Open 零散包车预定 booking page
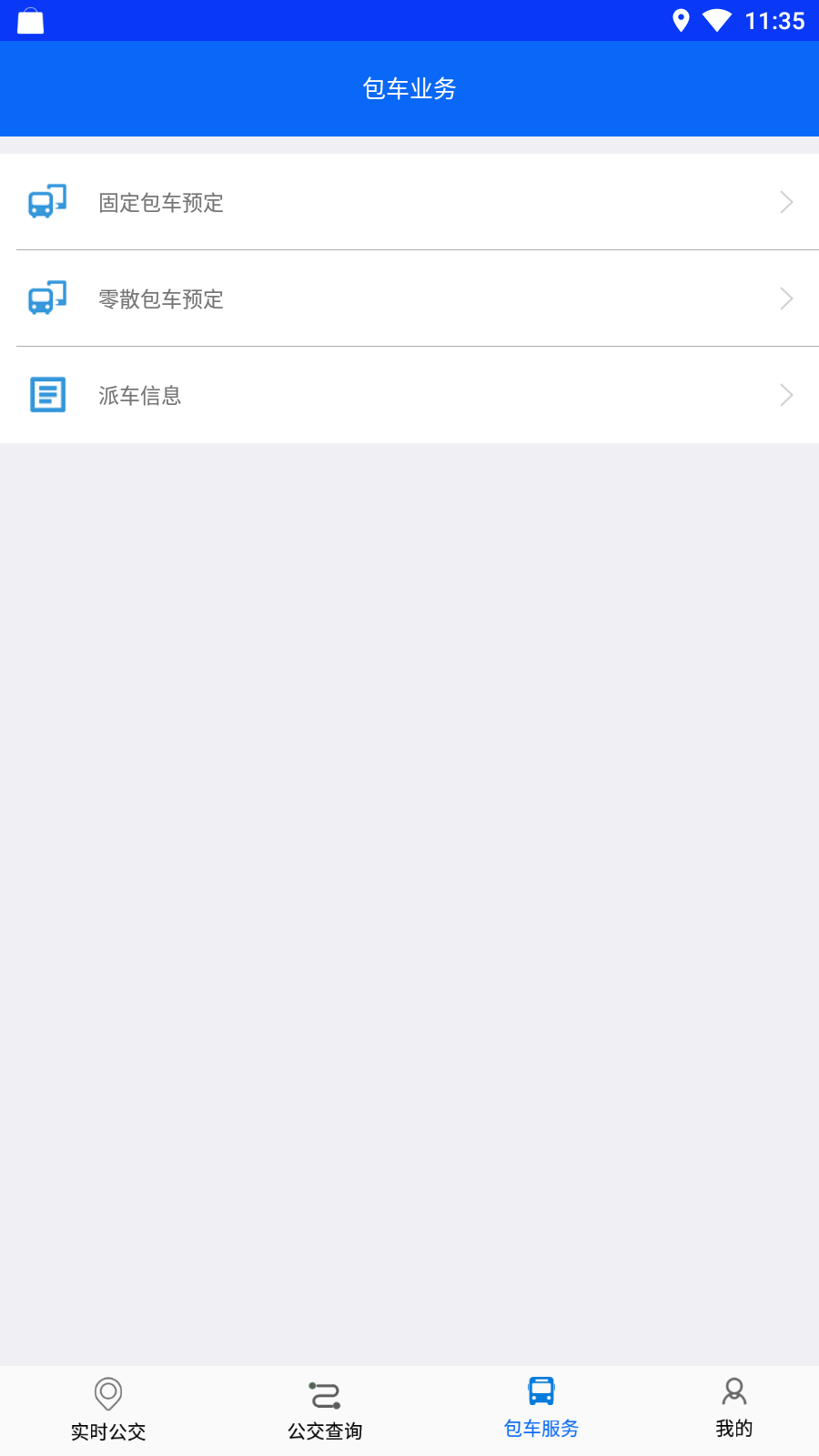 (409, 298)
